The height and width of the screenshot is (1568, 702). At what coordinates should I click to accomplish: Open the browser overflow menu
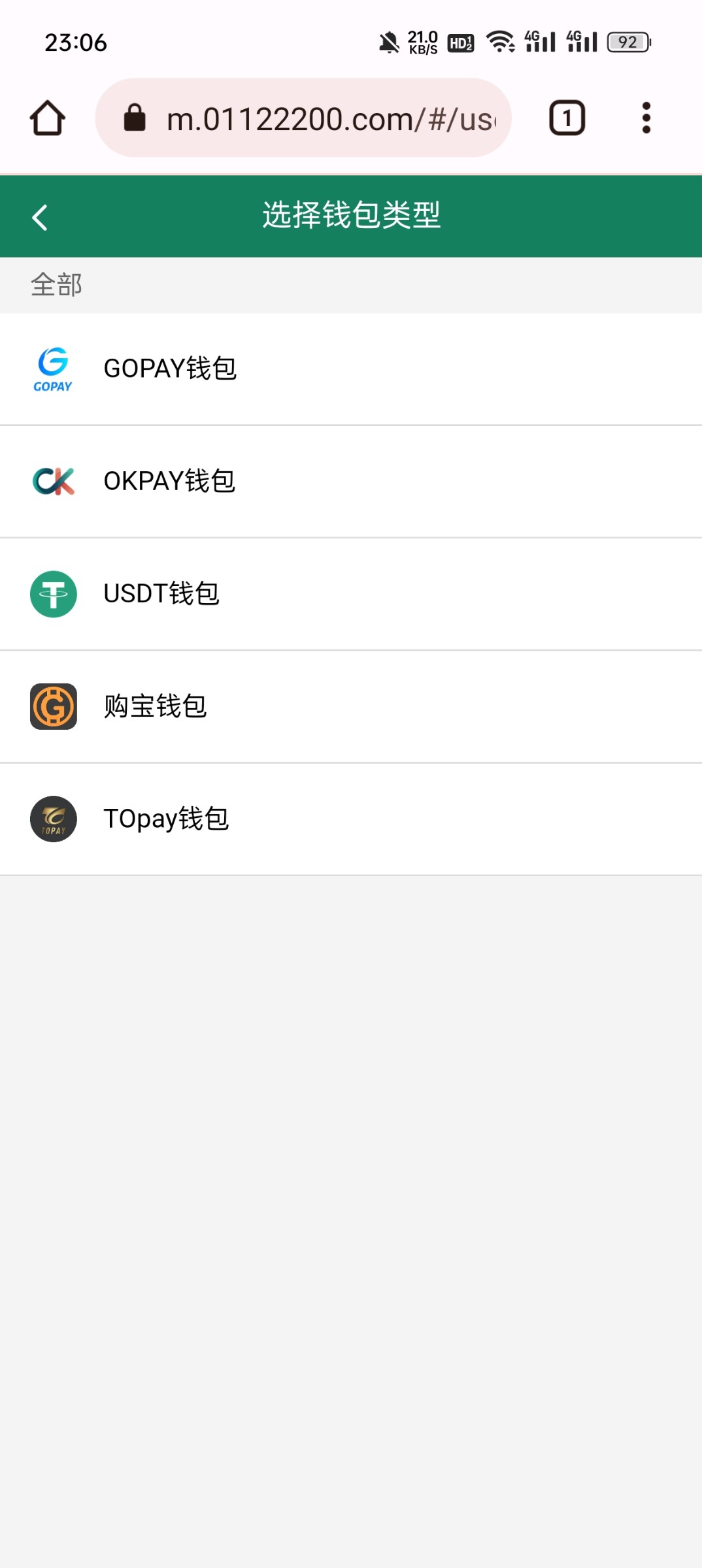pos(646,118)
